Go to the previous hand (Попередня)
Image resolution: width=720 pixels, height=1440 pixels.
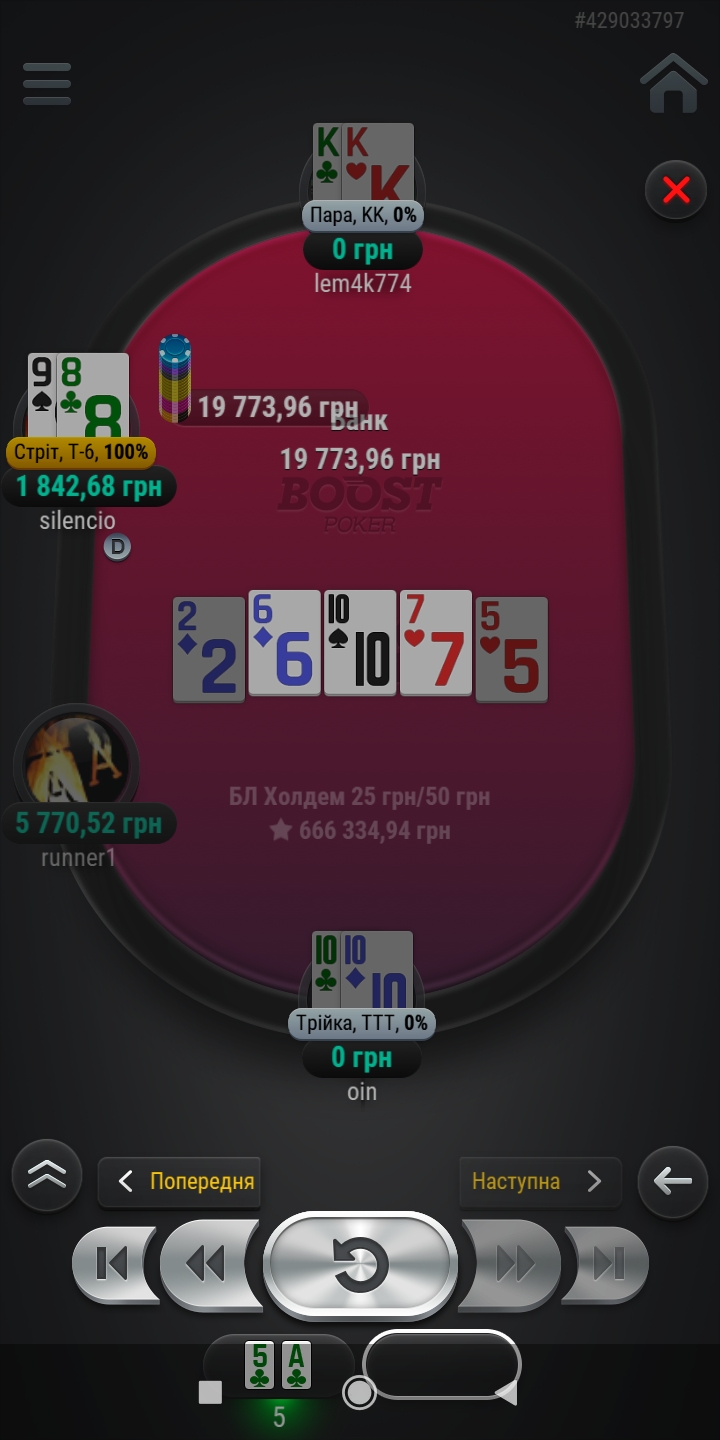(180, 1181)
